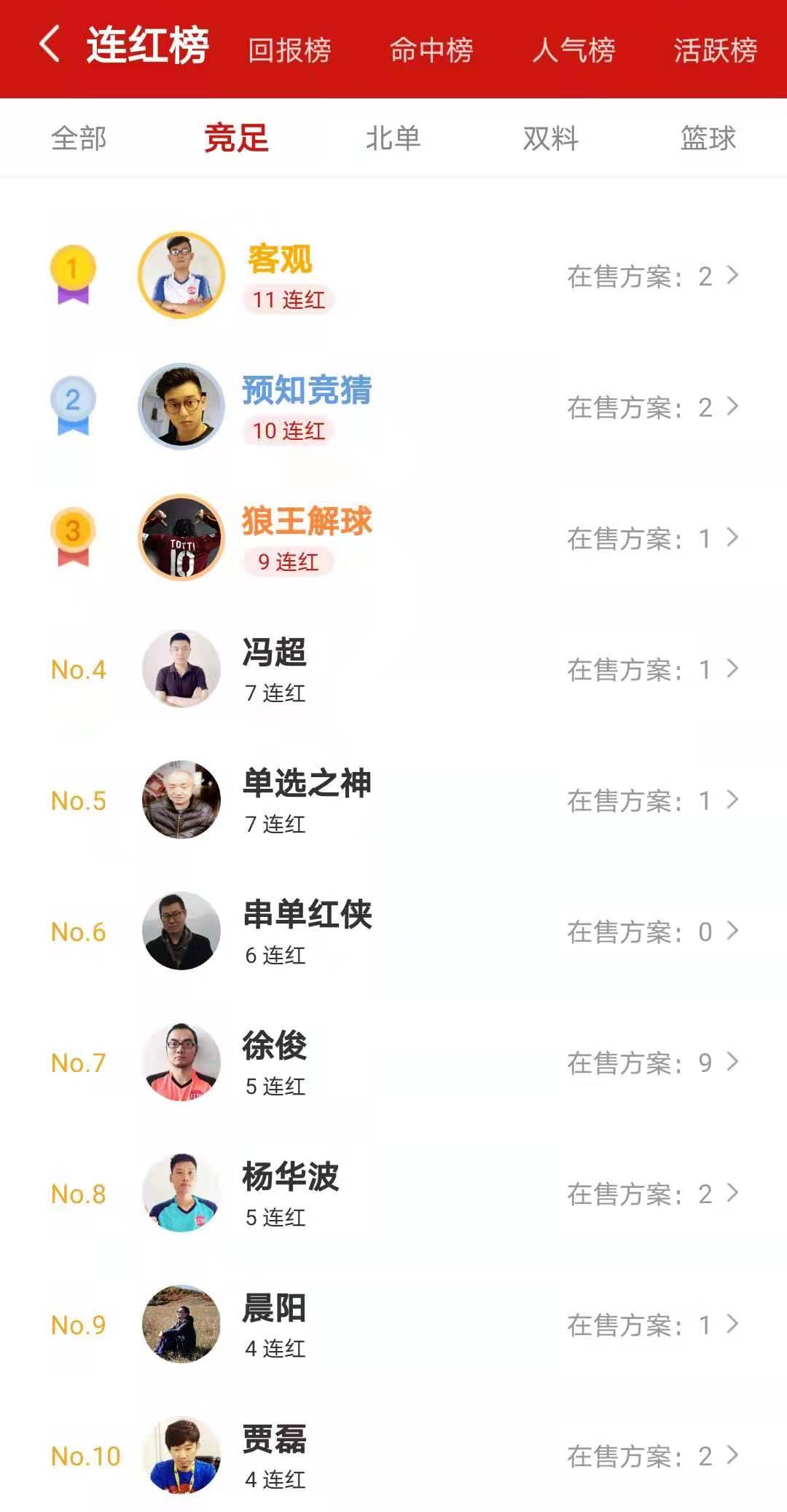Open the 人气榜 ranking tab
This screenshot has height=1512, width=787.
pos(573,50)
